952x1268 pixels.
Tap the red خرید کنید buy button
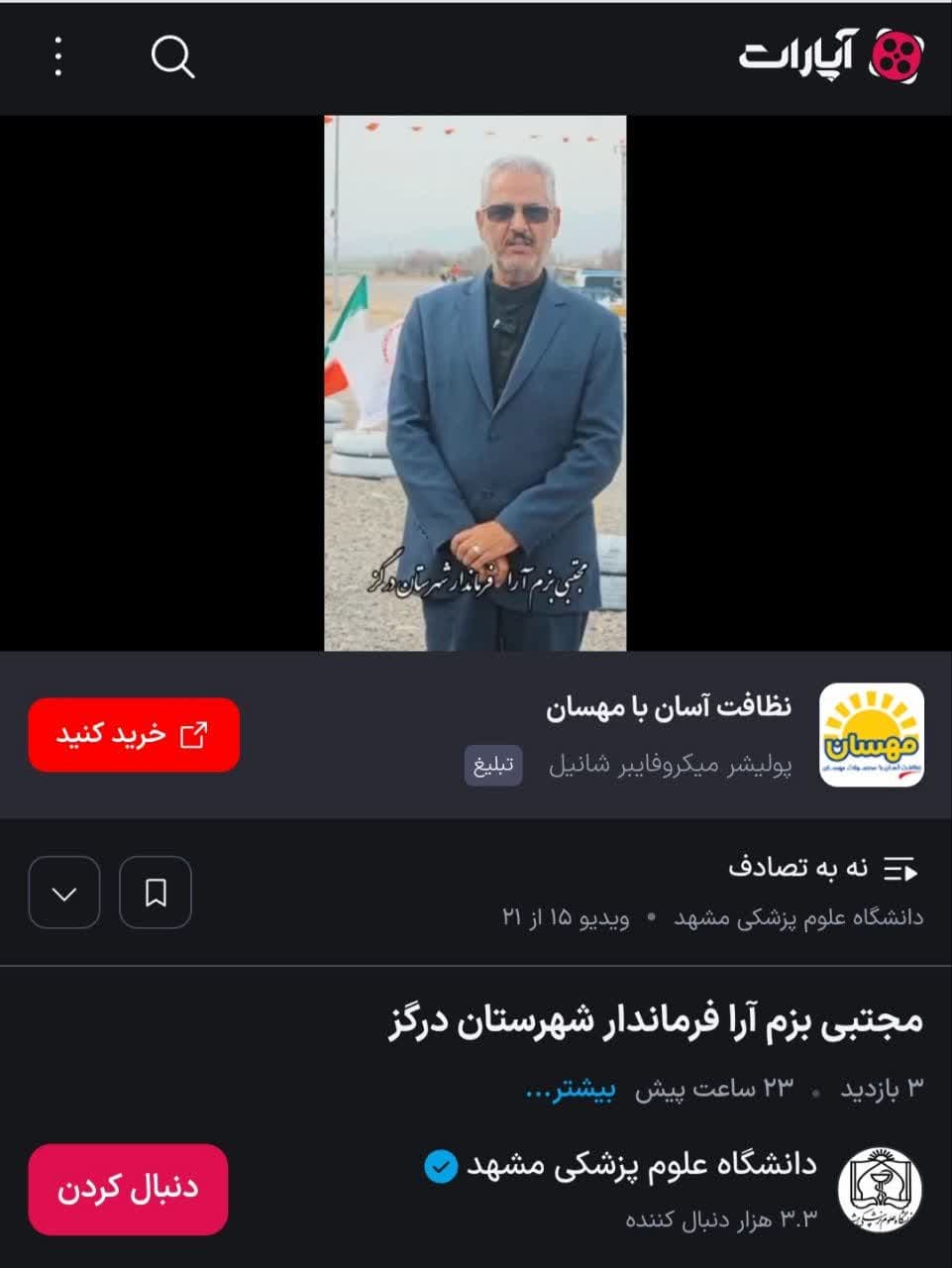[134, 735]
